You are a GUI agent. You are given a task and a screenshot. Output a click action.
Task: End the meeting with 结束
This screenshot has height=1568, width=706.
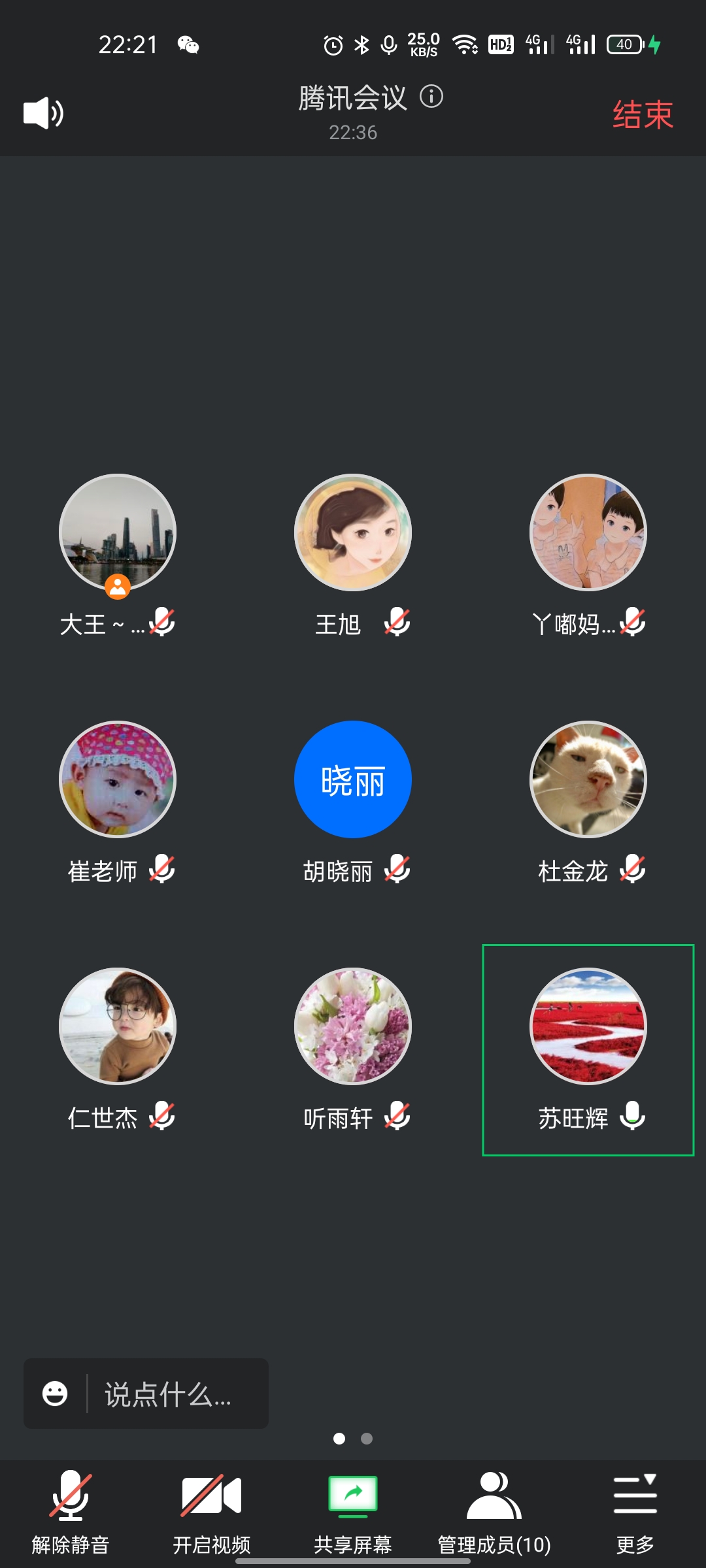pyautogui.click(x=642, y=115)
